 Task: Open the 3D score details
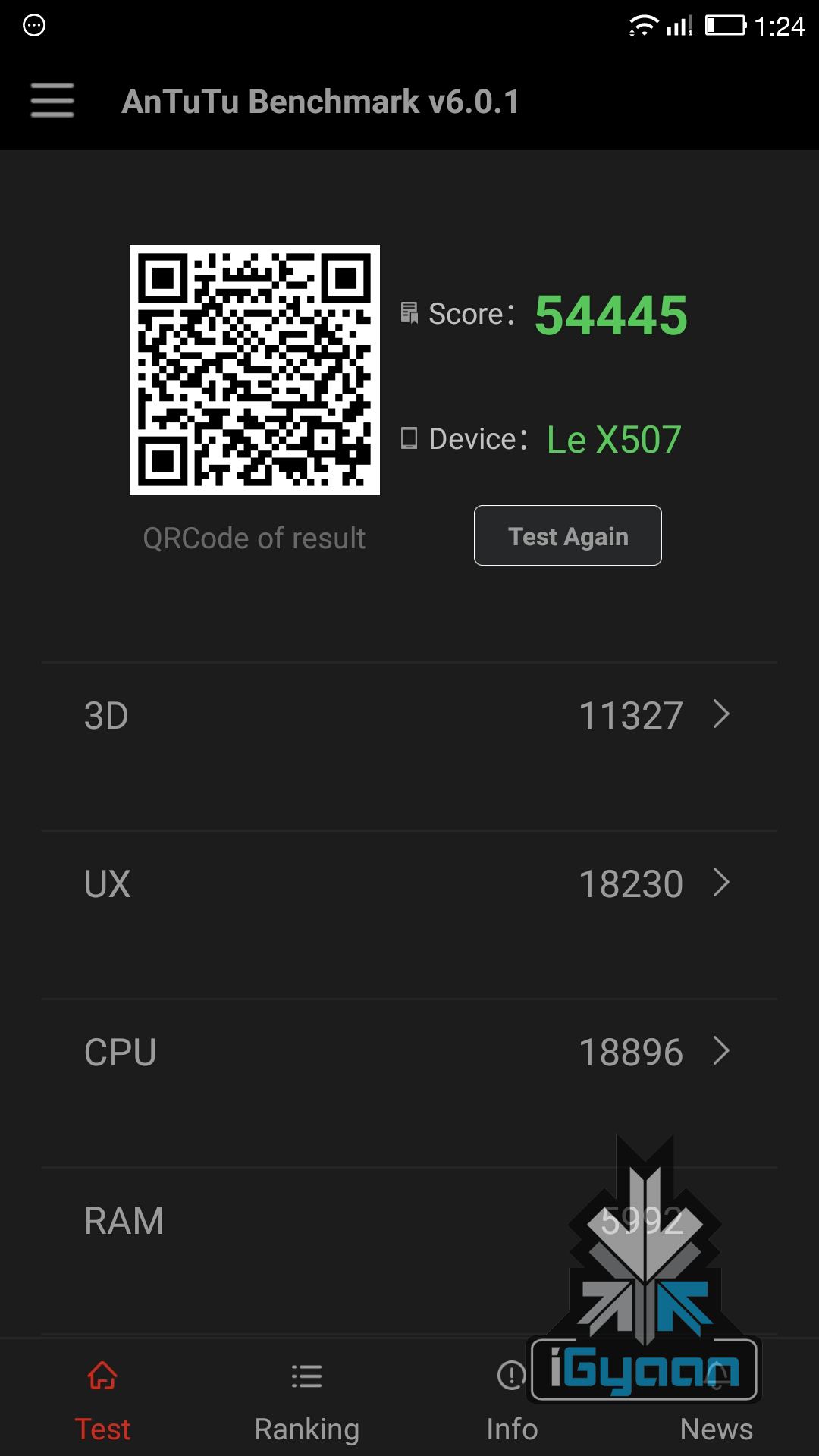(x=409, y=715)
